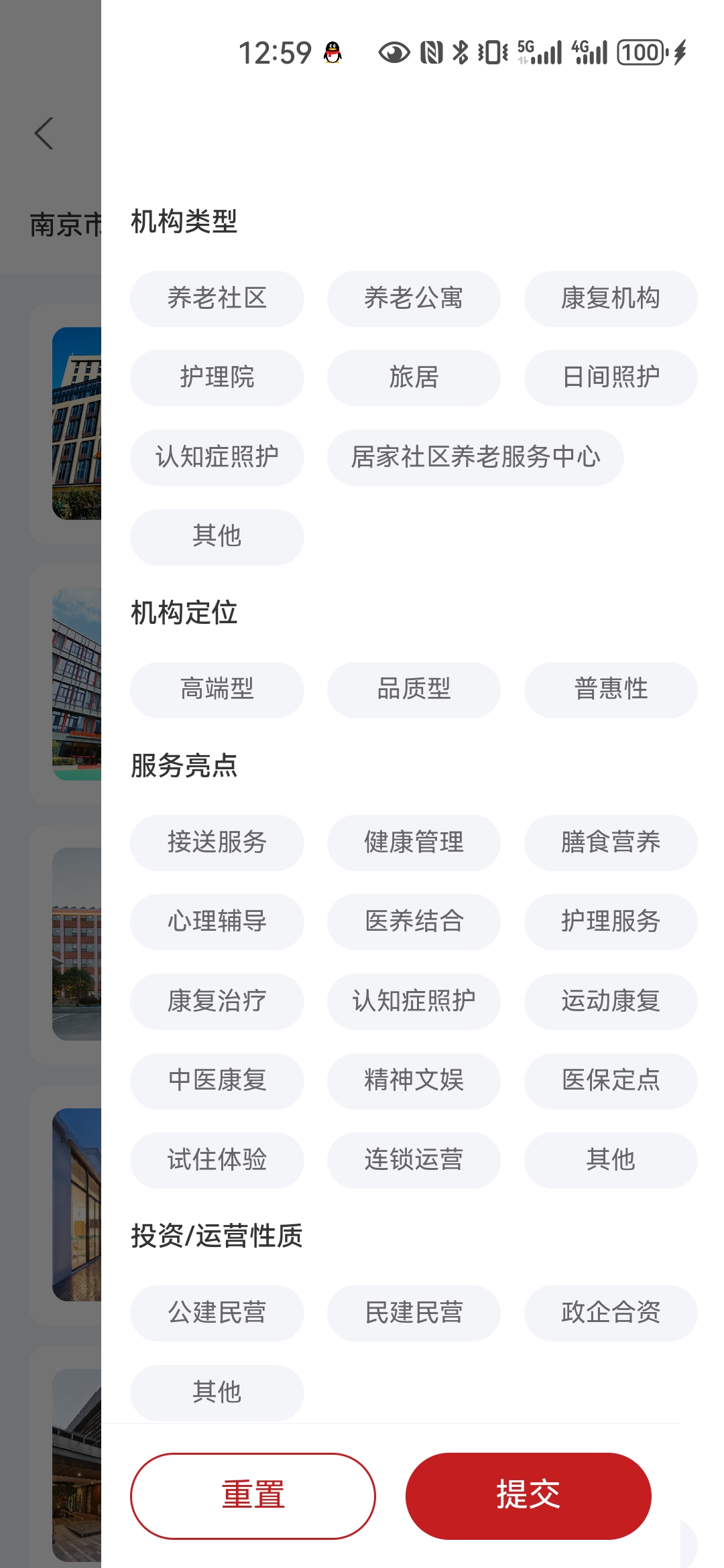
Task: Submit filters with 提交 button
Action: pos(528,1496)
